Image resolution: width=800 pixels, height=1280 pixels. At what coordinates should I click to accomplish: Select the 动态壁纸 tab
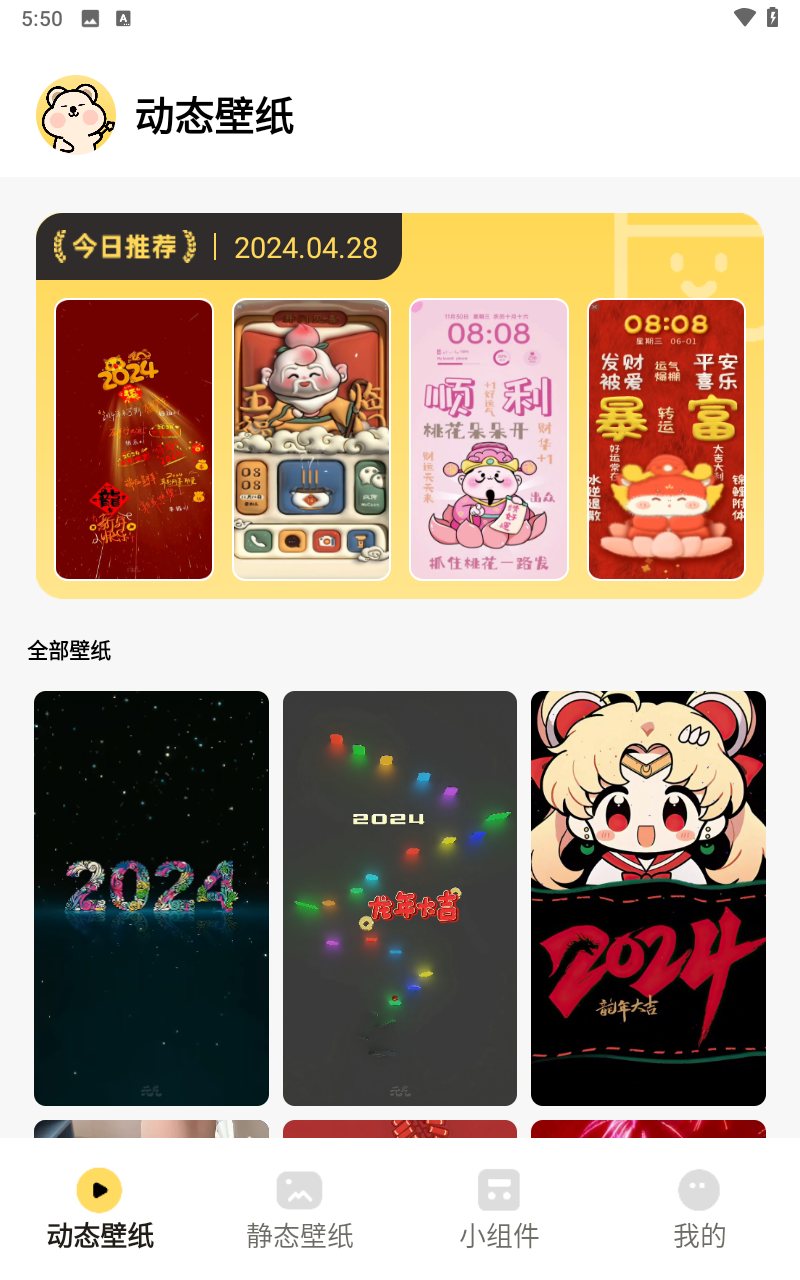100,1209
